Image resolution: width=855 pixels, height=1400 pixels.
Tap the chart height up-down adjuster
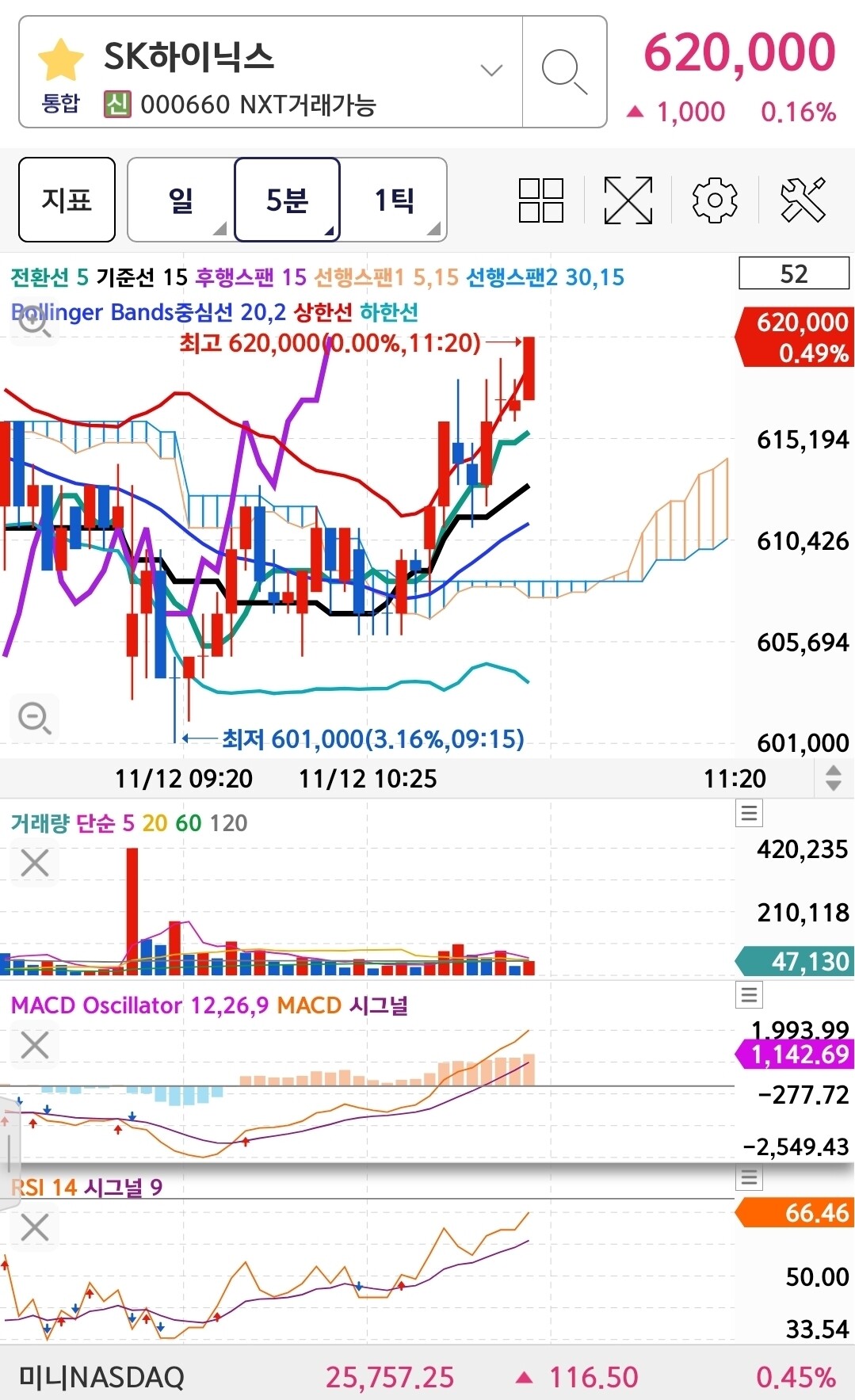[x=833, y=778]
